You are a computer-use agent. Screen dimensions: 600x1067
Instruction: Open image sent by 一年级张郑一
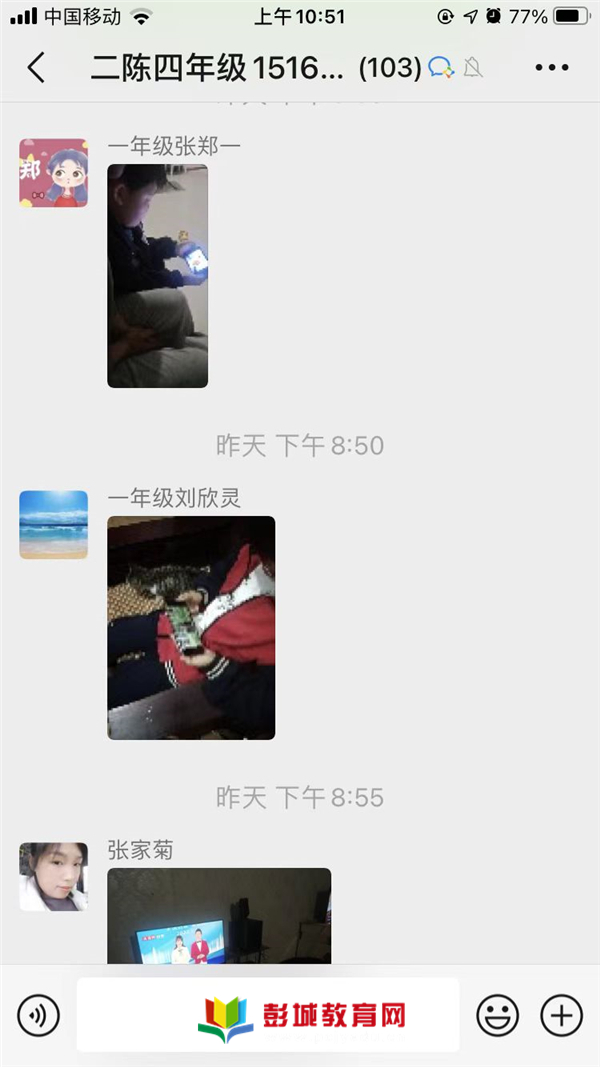[157, 276]
